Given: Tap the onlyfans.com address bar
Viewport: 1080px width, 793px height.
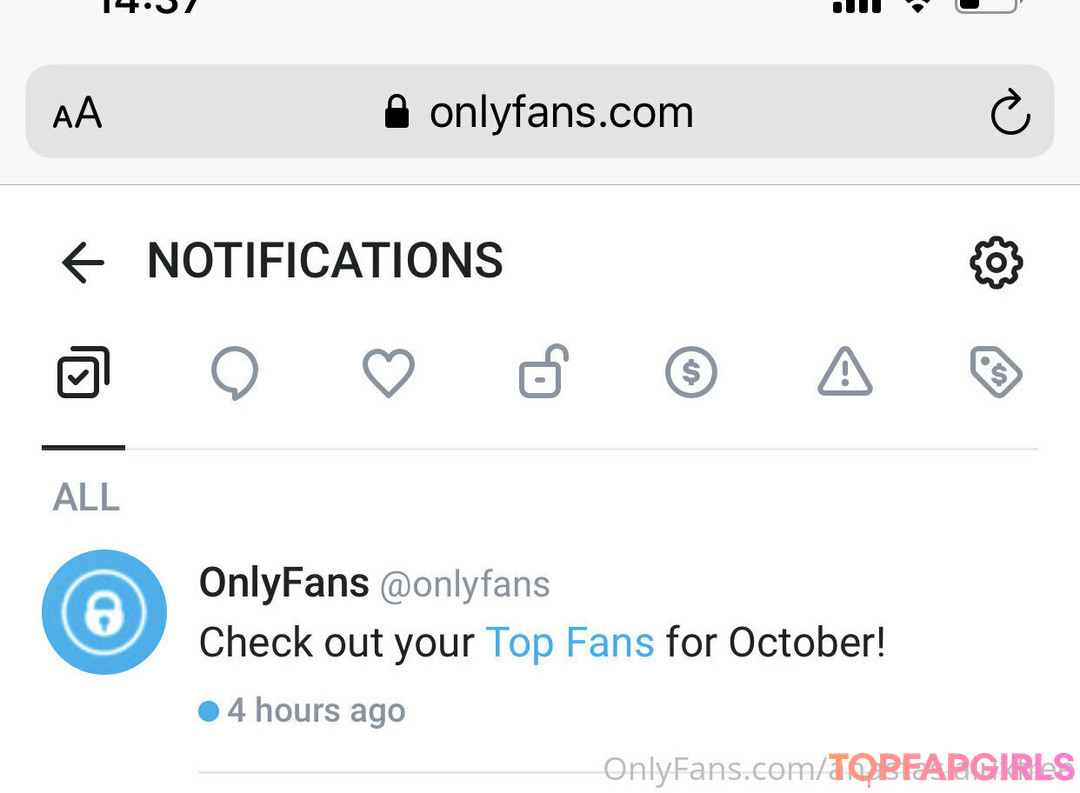Looking at the screenshot, I should pyautogui.click(x=540, y=112).
